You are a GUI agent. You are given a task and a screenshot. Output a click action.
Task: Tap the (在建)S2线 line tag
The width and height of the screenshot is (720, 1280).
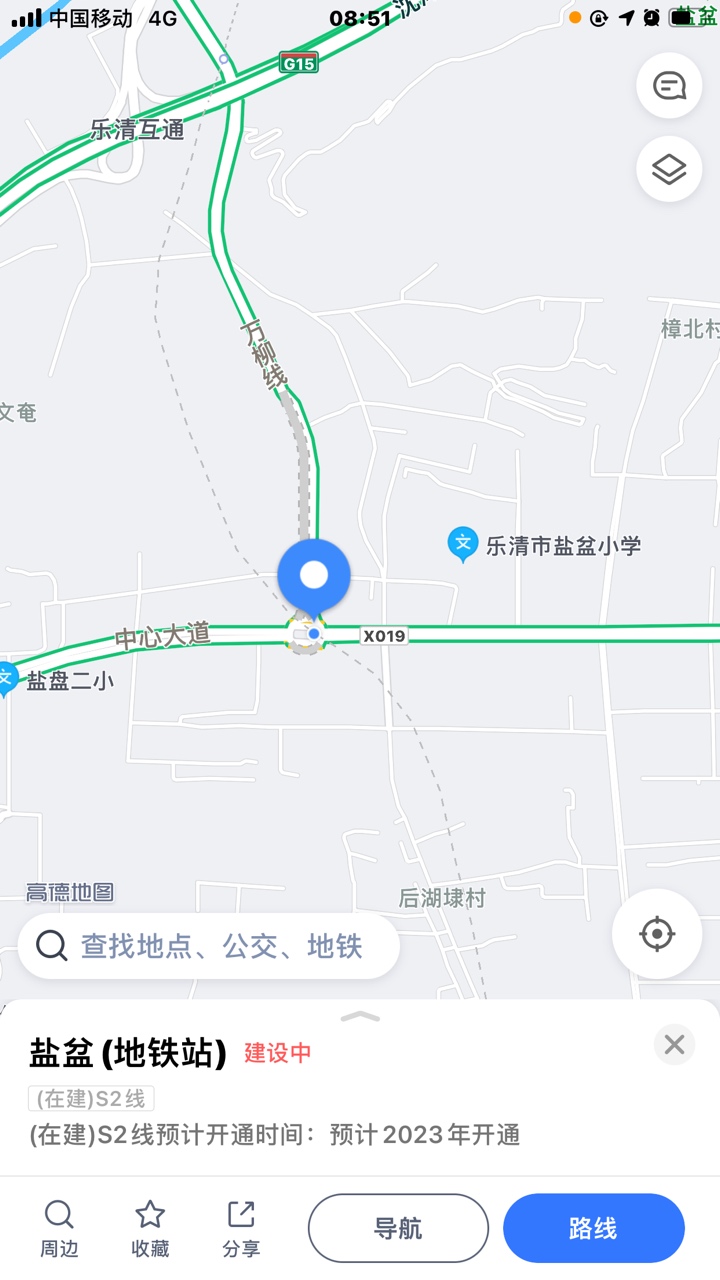click(x=91, y=1098)
